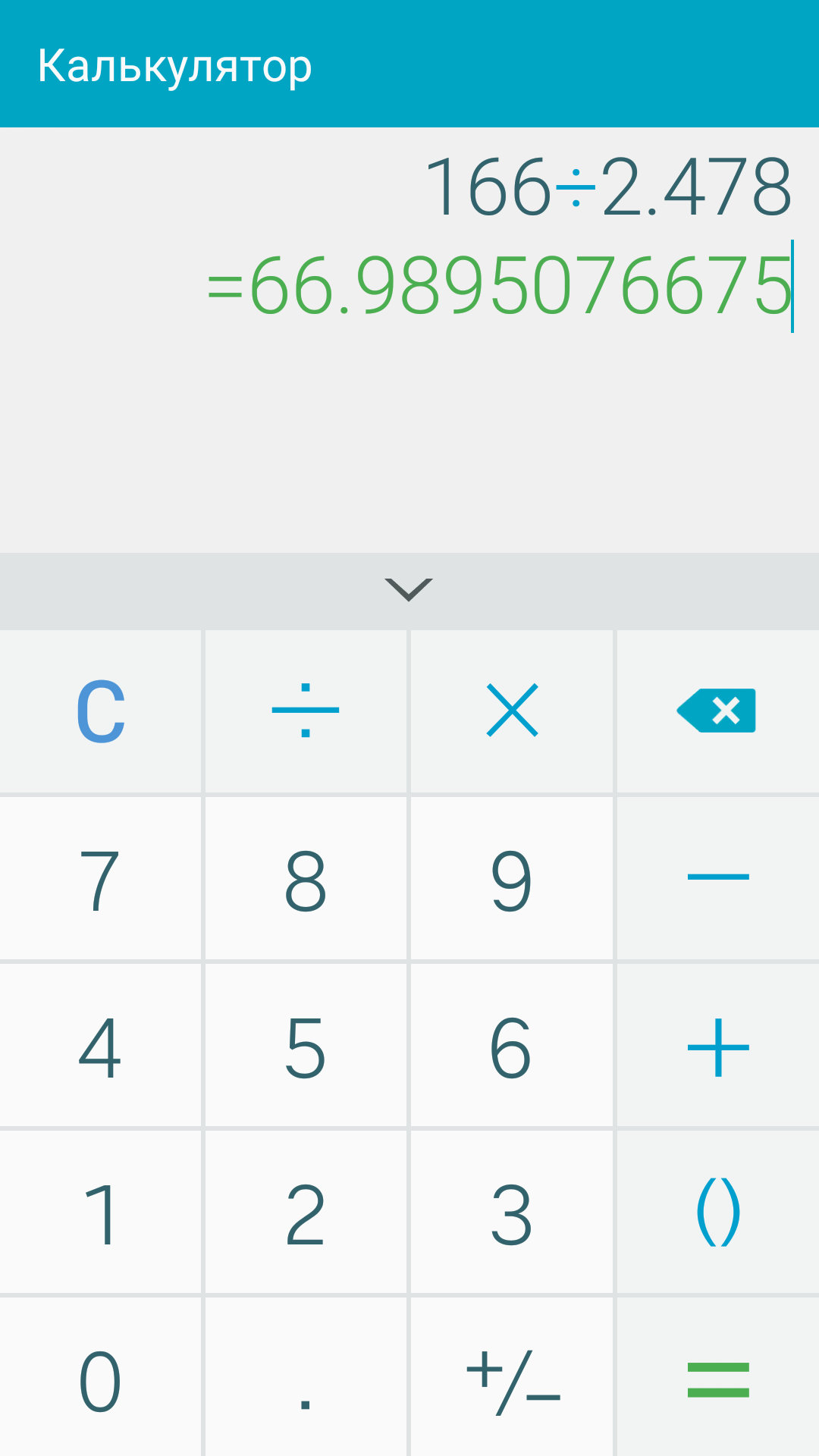Tap the minus operator key
This screenshot has height=1456, width=819.
pyautogui.click(x=718, y=878)
